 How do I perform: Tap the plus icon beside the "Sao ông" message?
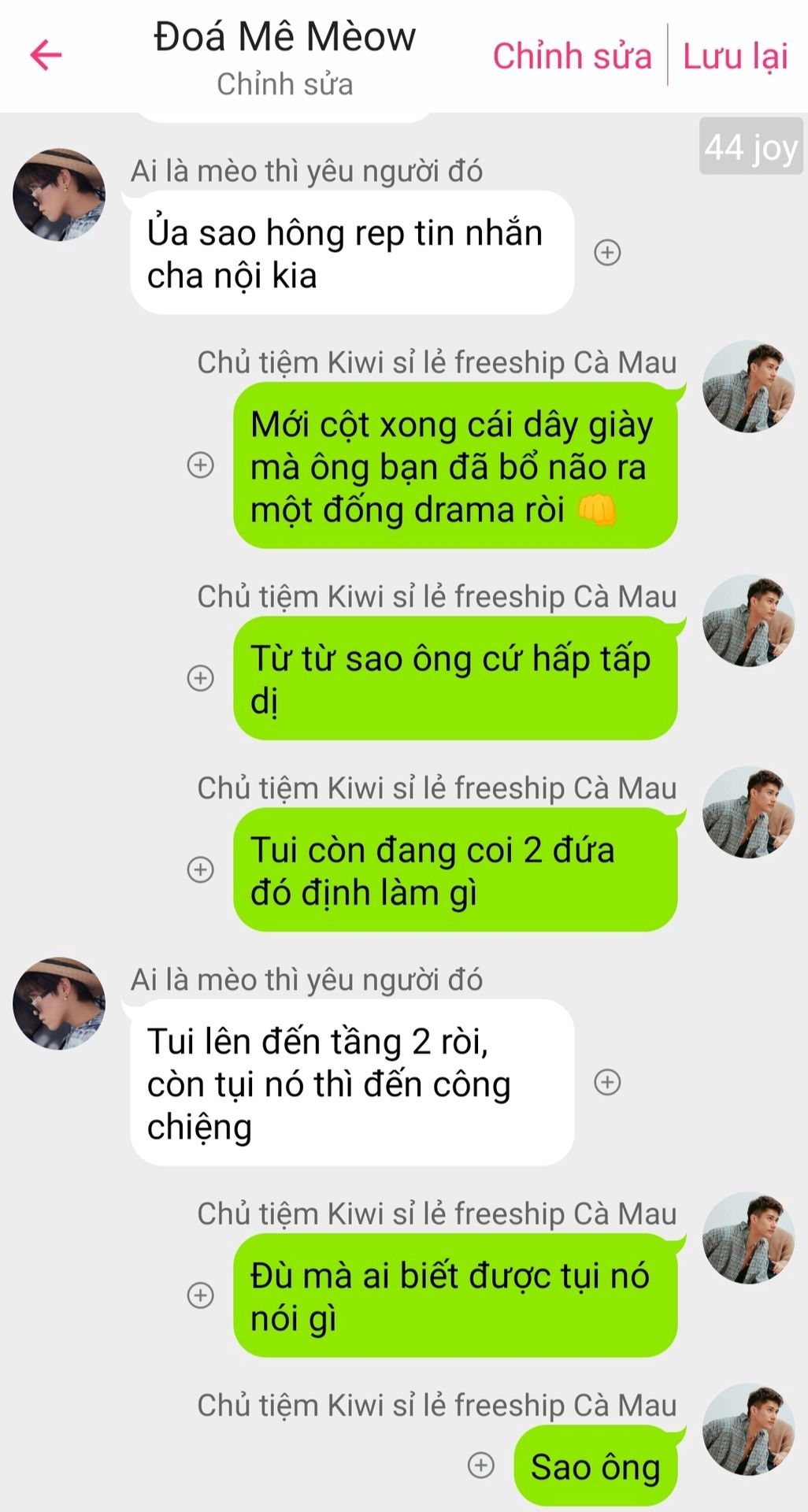click(481, 1466)
